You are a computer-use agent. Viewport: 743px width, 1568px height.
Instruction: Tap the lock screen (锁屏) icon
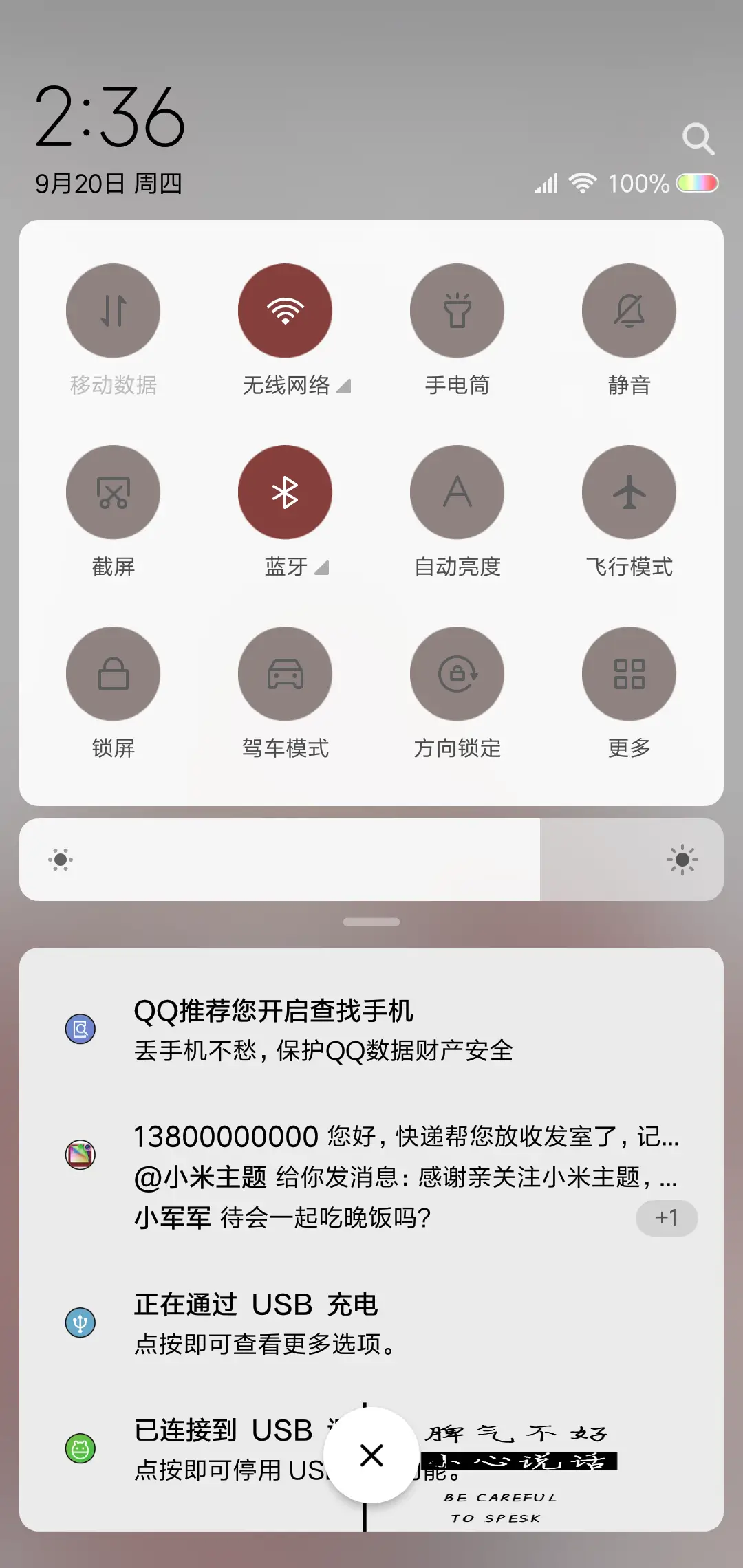[114, 673]
